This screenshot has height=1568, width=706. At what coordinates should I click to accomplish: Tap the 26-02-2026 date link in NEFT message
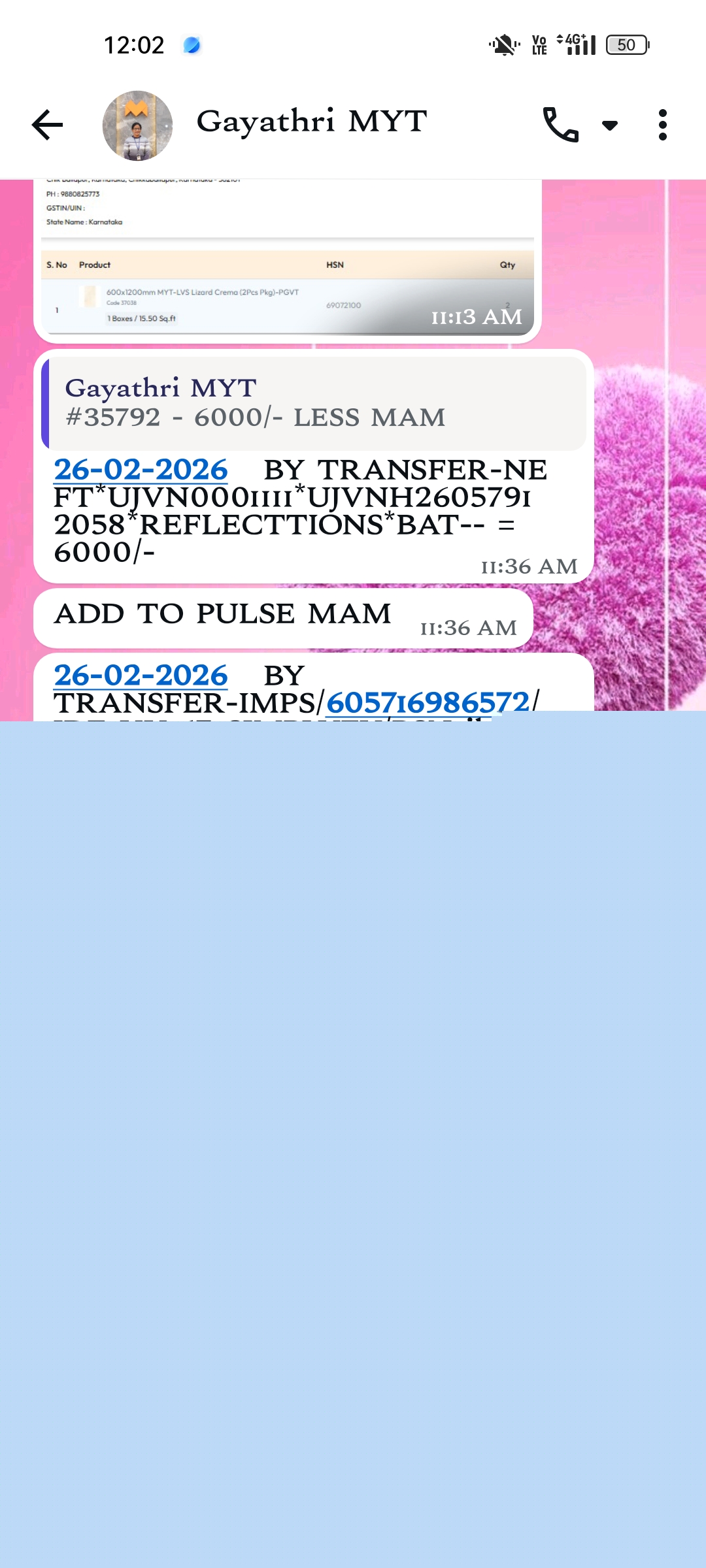141,470
